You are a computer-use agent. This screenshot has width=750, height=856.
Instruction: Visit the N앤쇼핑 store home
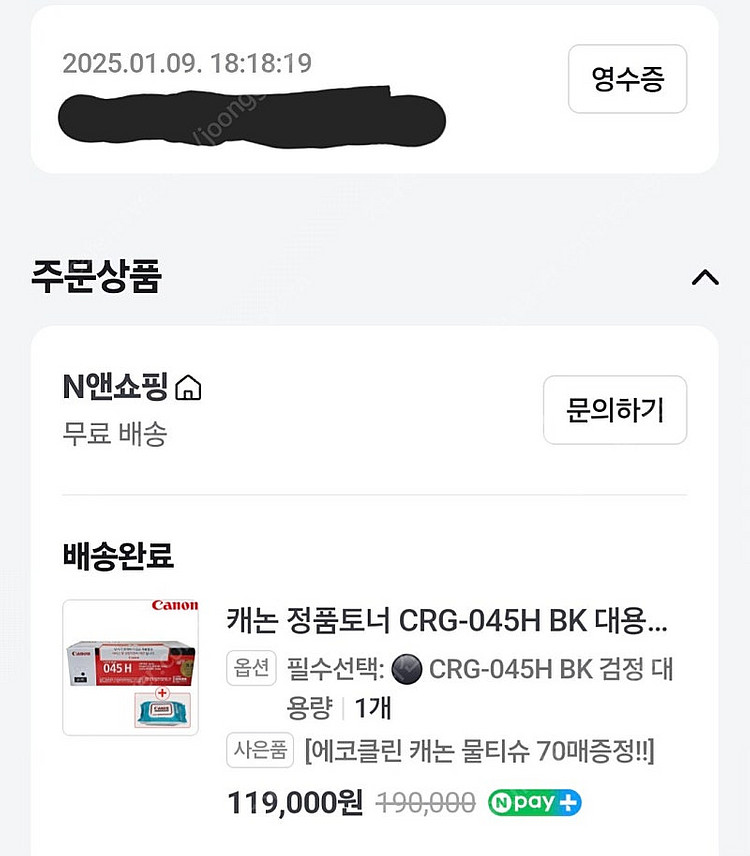tap(188, 388)
